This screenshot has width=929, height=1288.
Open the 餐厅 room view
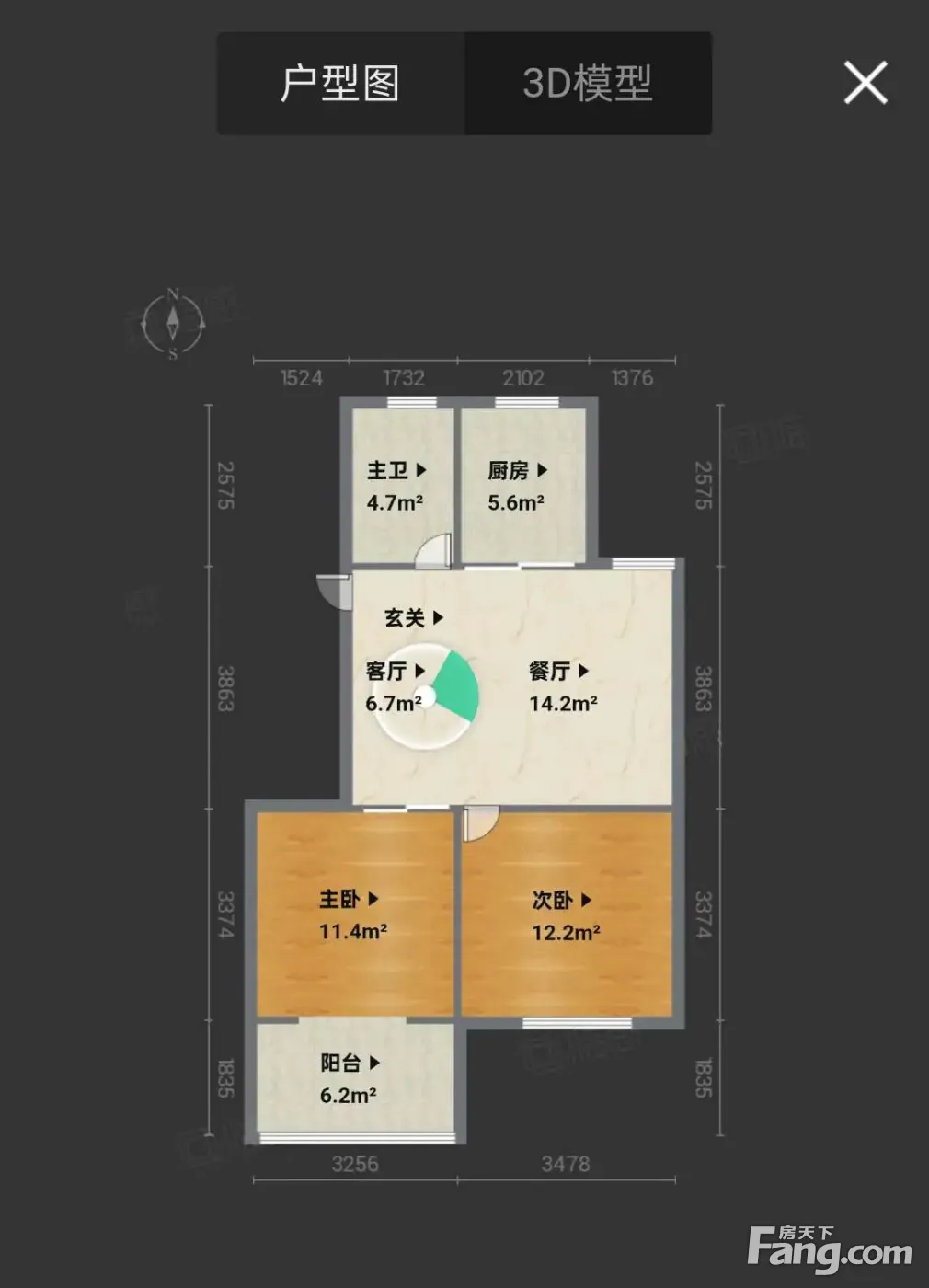[559, 671]
